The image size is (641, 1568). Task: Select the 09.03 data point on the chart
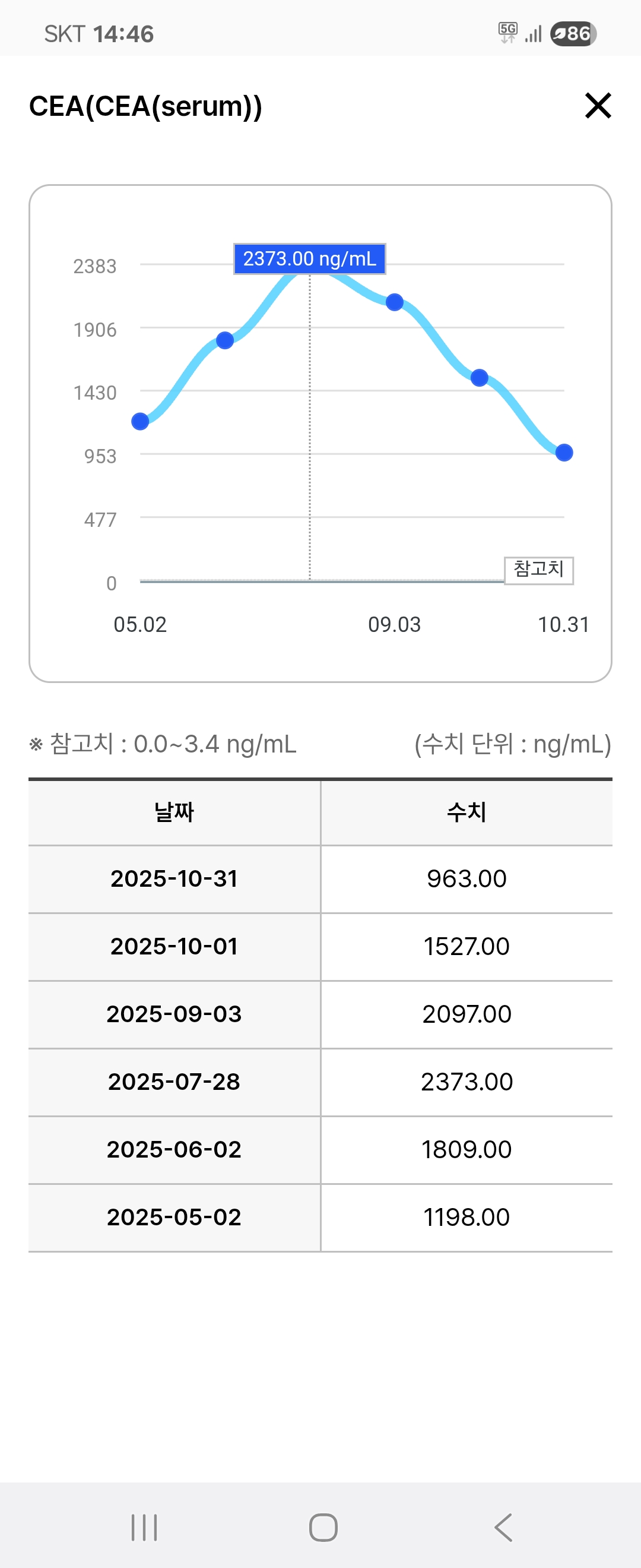pos(395,302)
